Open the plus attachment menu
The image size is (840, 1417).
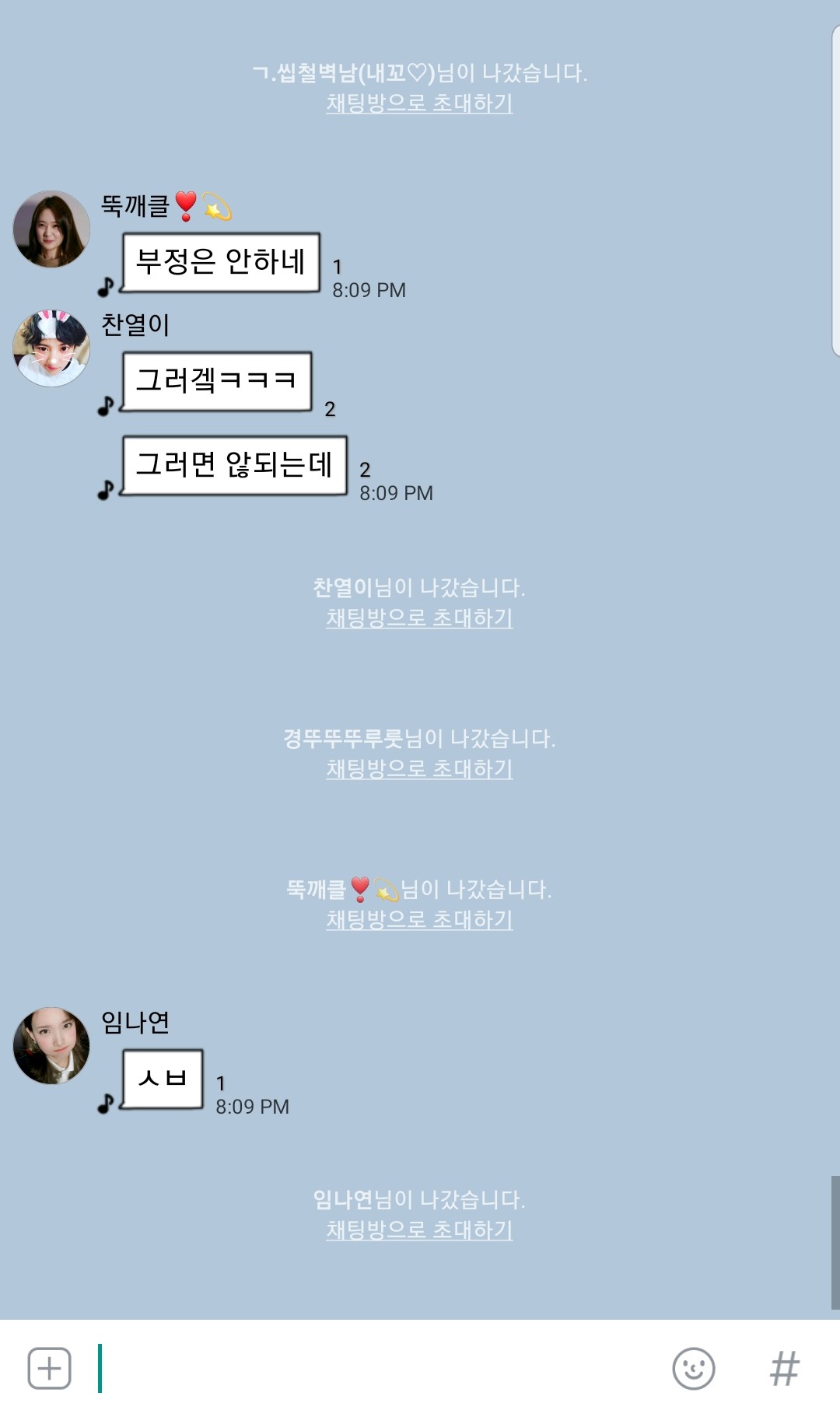[x=49, y=1368]
